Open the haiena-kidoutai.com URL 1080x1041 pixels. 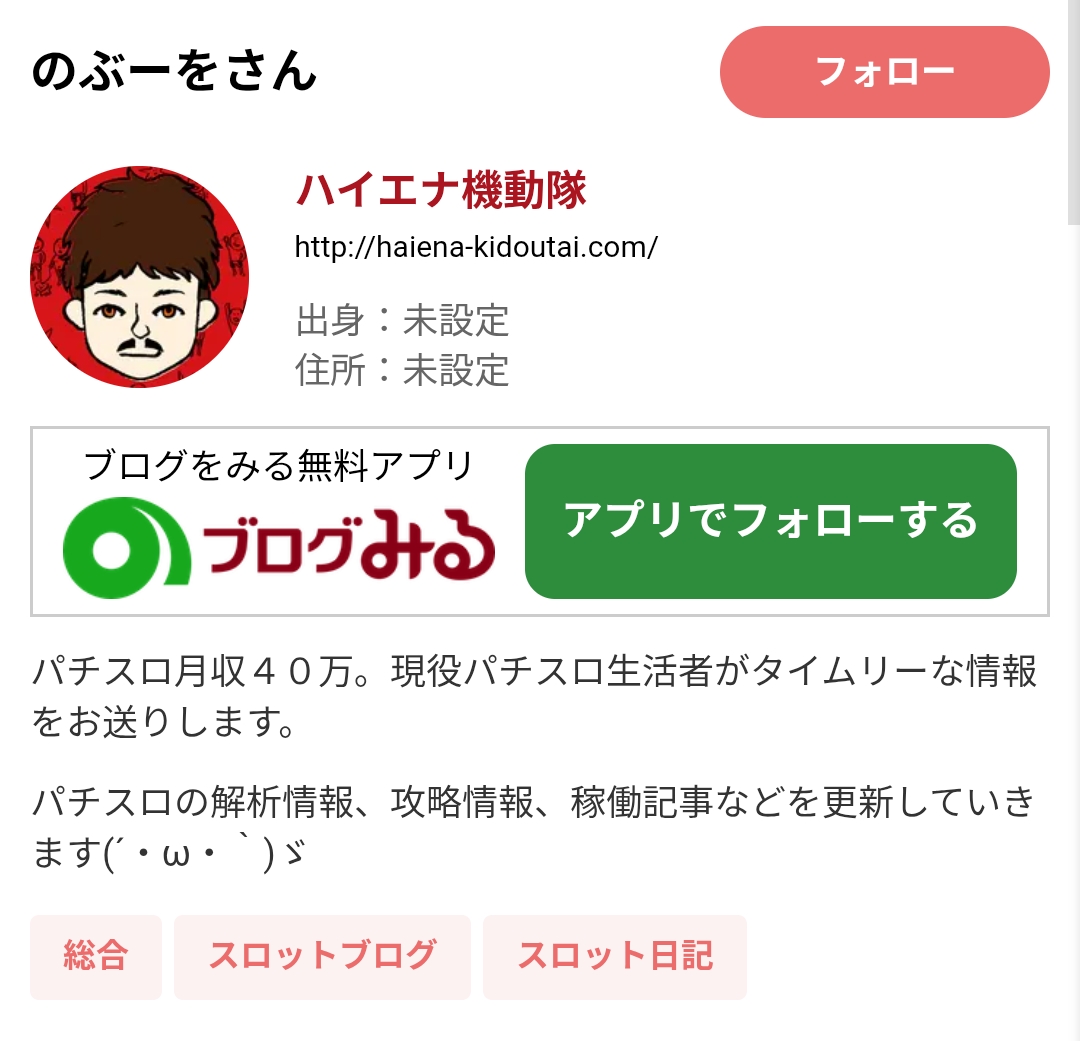click(476, 247)
